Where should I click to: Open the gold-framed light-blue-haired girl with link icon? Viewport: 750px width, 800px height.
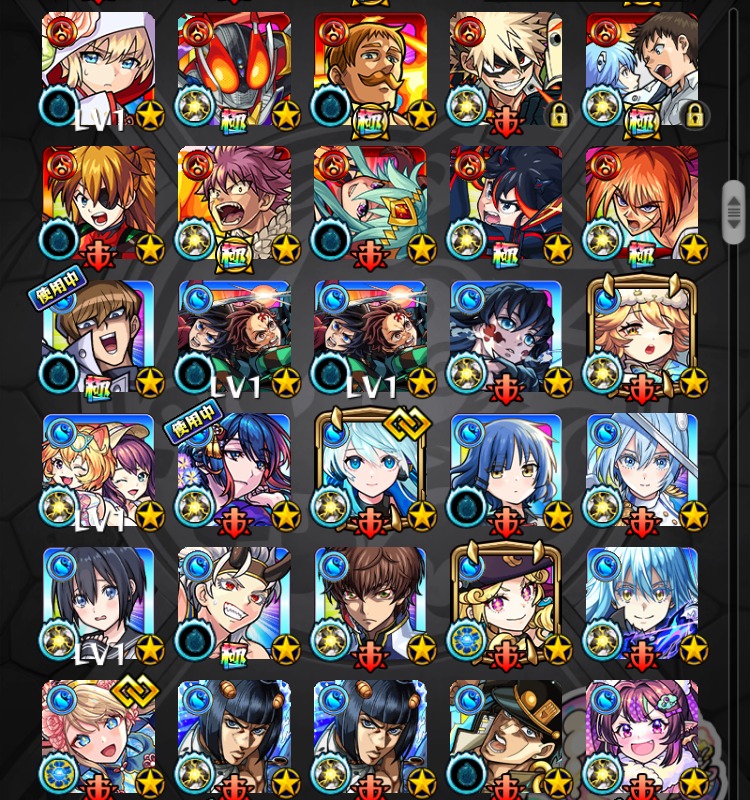370,472
